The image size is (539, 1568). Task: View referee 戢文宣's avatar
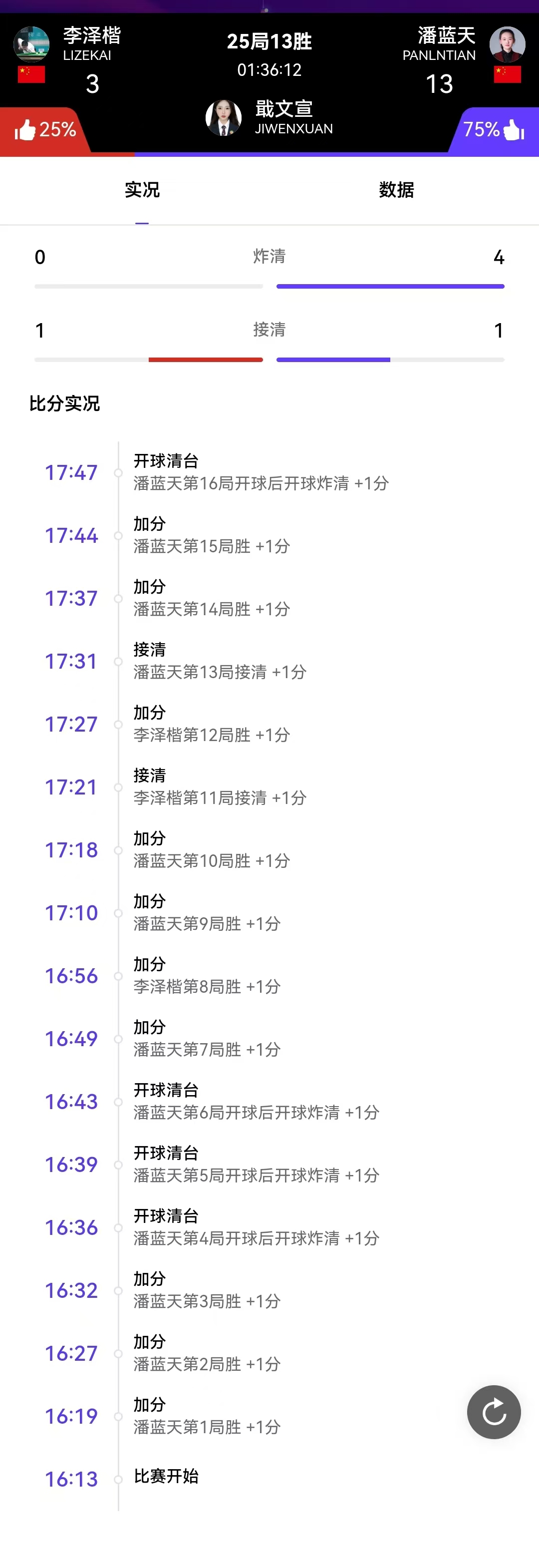point(223,117)
